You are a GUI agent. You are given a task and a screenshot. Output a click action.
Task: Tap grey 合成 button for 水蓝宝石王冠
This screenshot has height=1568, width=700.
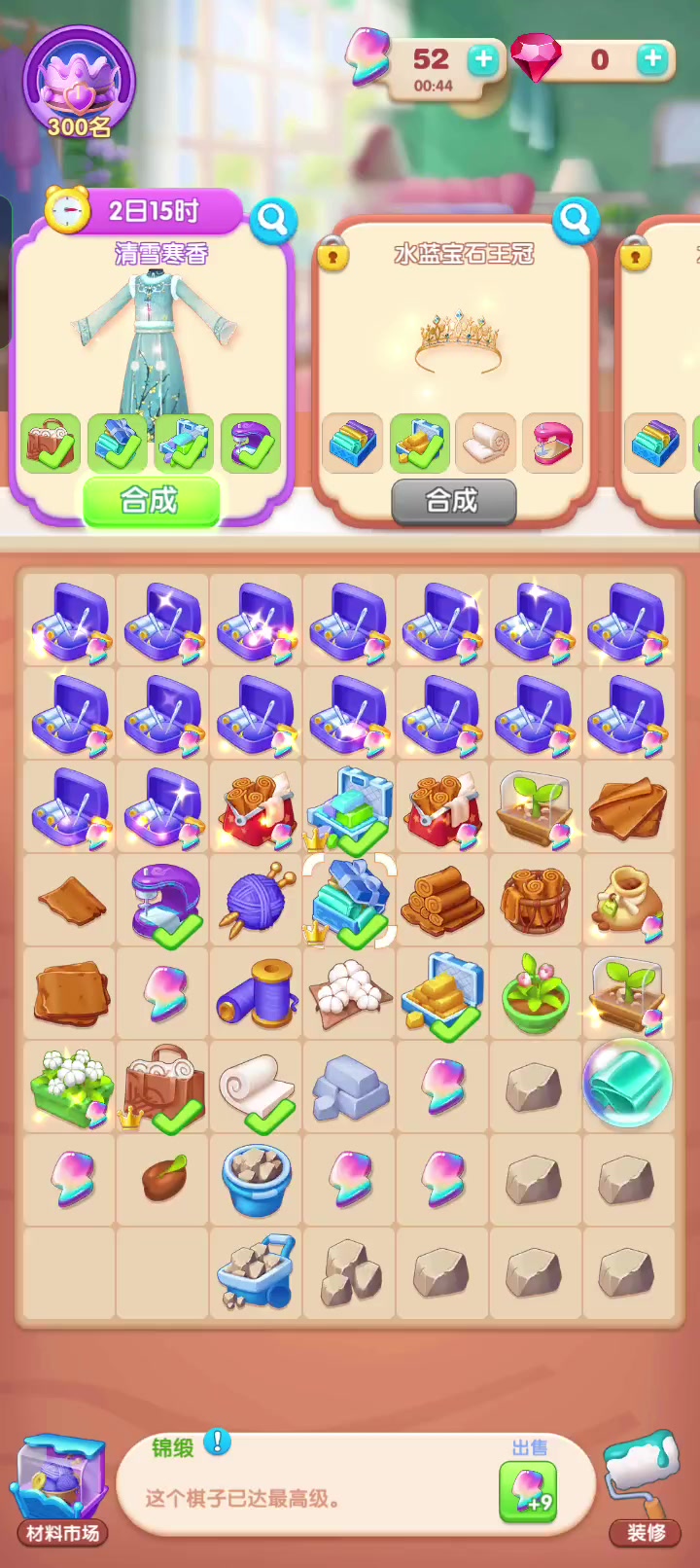(x=453, y=501)
